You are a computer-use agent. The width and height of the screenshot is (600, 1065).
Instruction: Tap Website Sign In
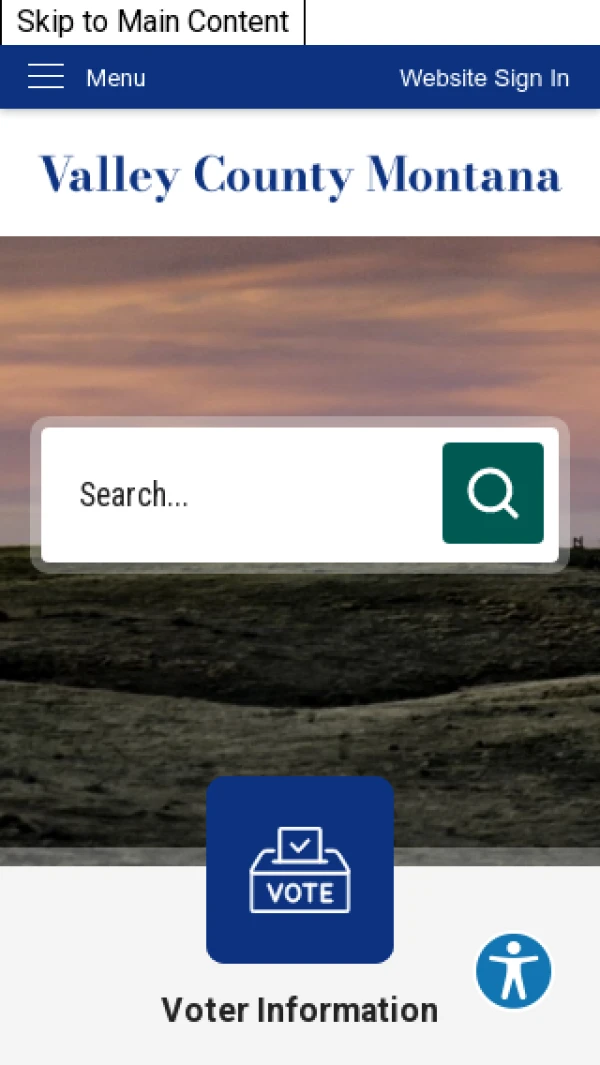[484, 78]
